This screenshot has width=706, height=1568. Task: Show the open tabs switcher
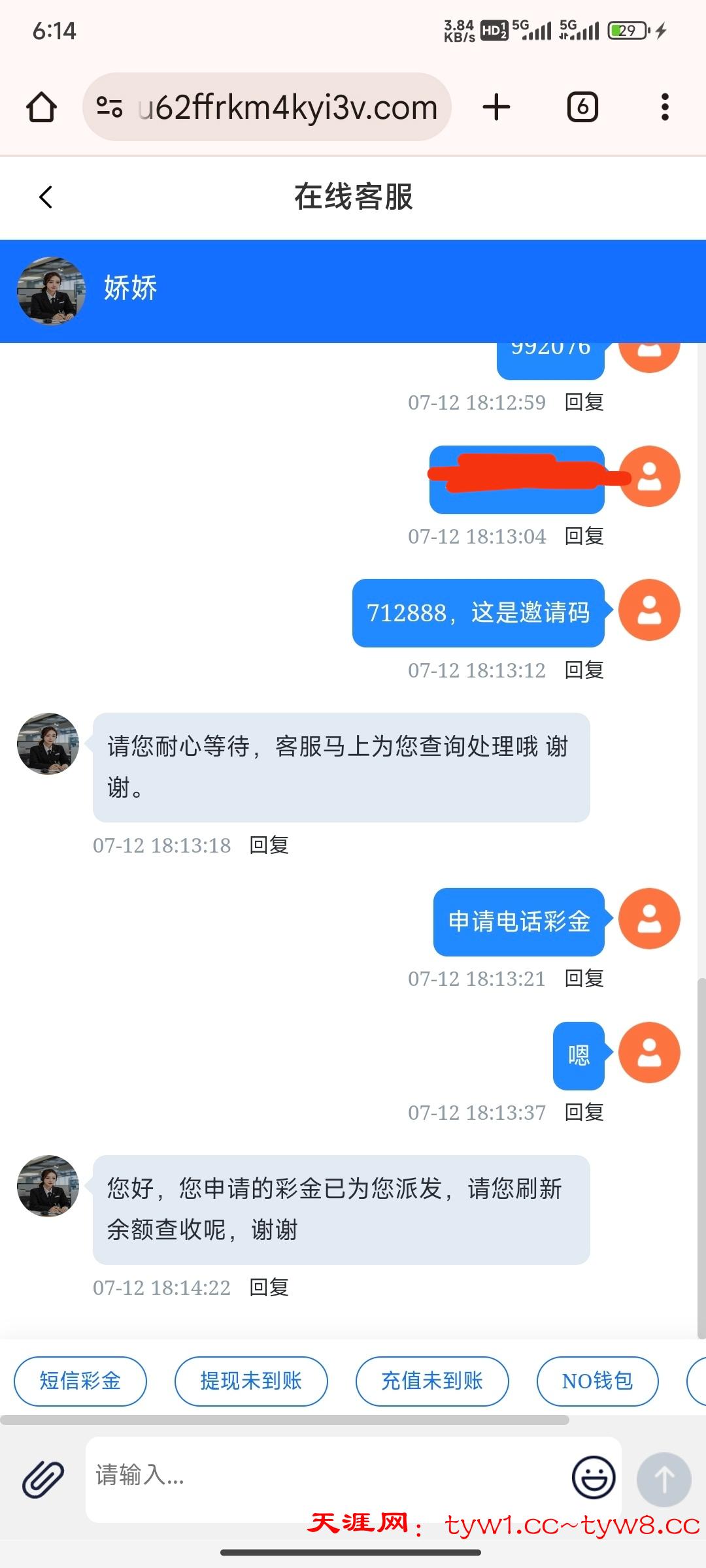[582, 107]
